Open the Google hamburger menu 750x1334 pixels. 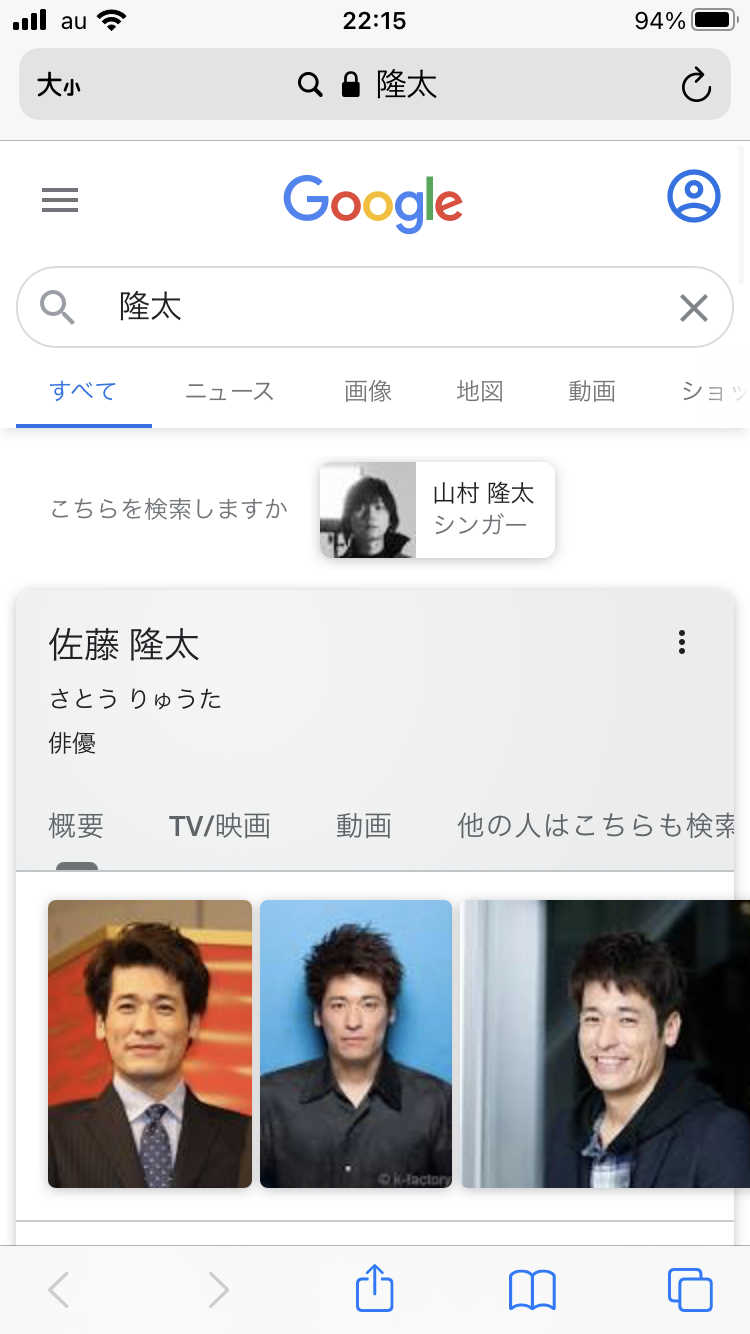point(60,201)
